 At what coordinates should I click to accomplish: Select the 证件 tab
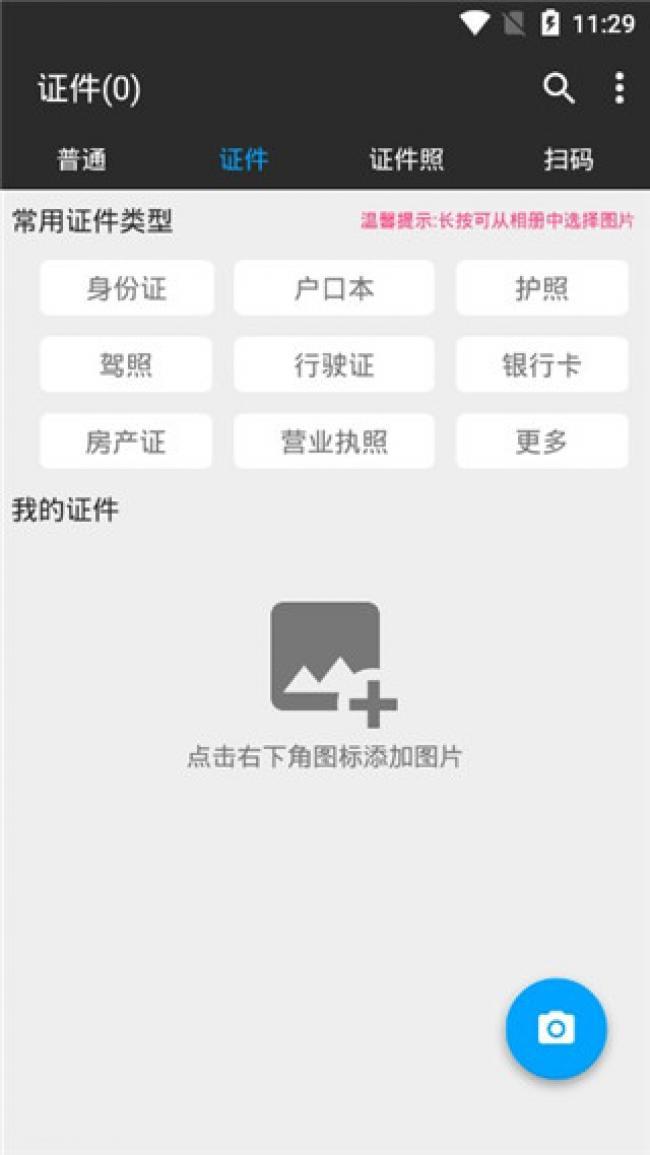click(x=244, y=160)
